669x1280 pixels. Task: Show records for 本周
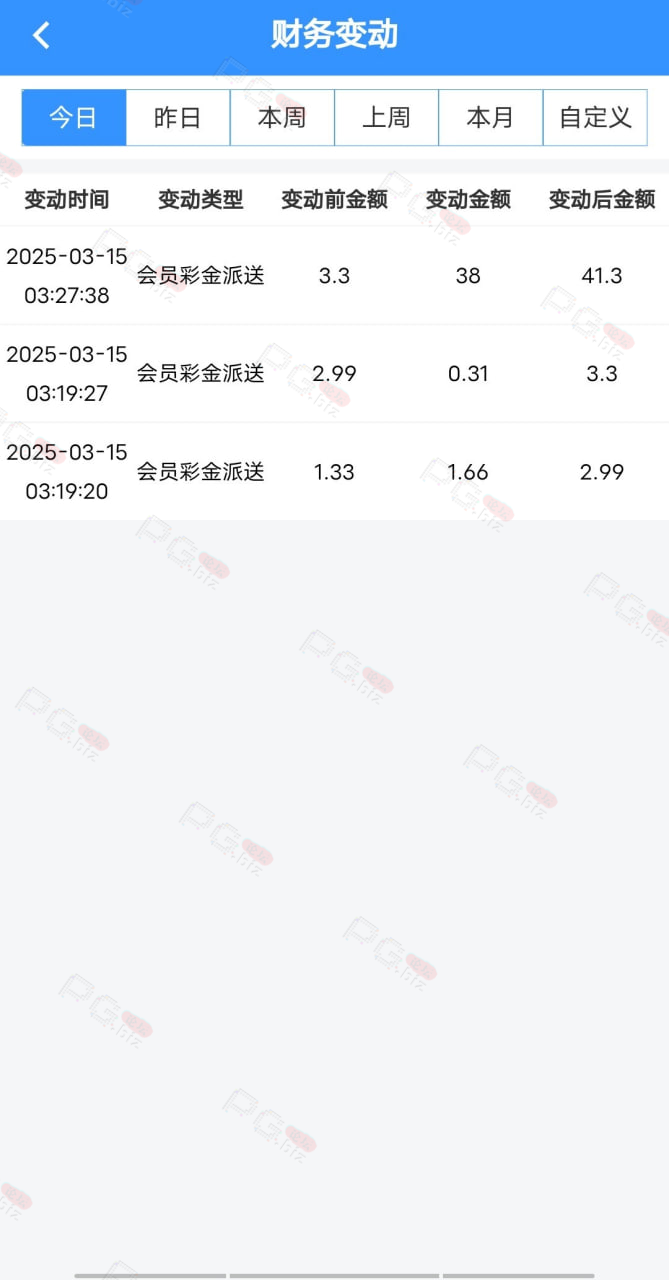[282, 118]
